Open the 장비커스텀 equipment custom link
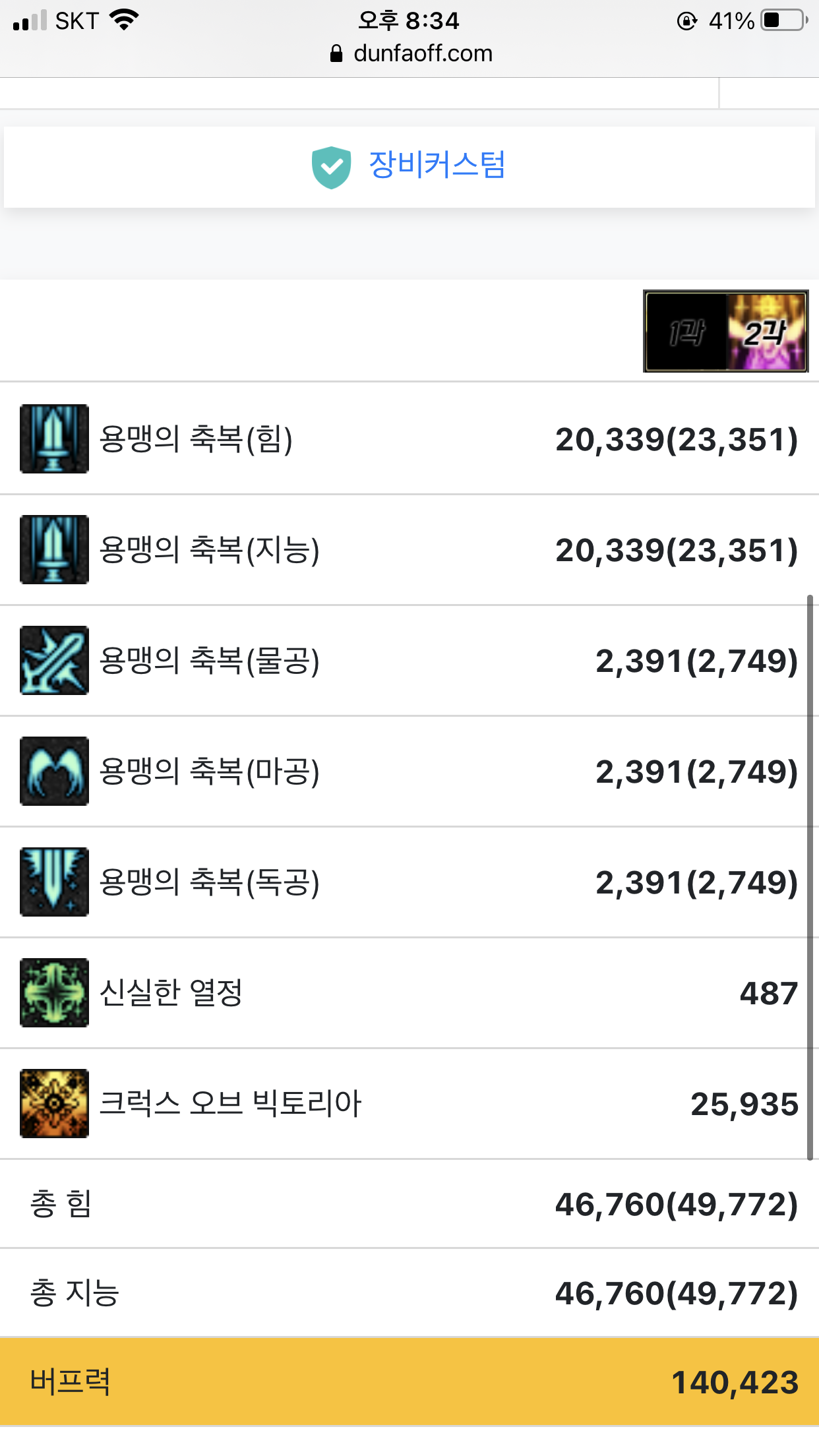The image size is (819, 1456). click(x=409, y=166)
